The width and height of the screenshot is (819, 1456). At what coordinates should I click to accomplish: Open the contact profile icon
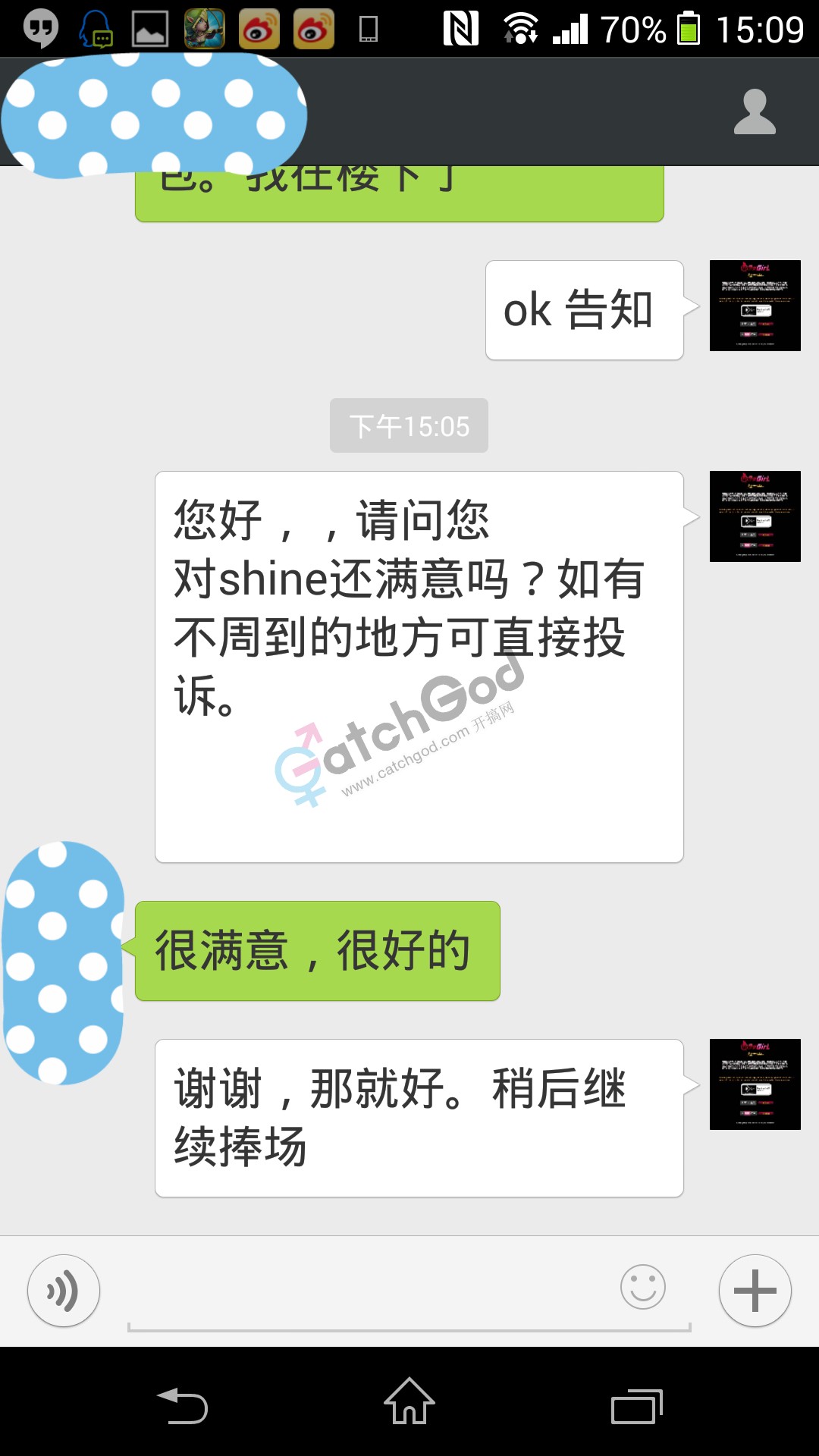click(x=755, y=112)
